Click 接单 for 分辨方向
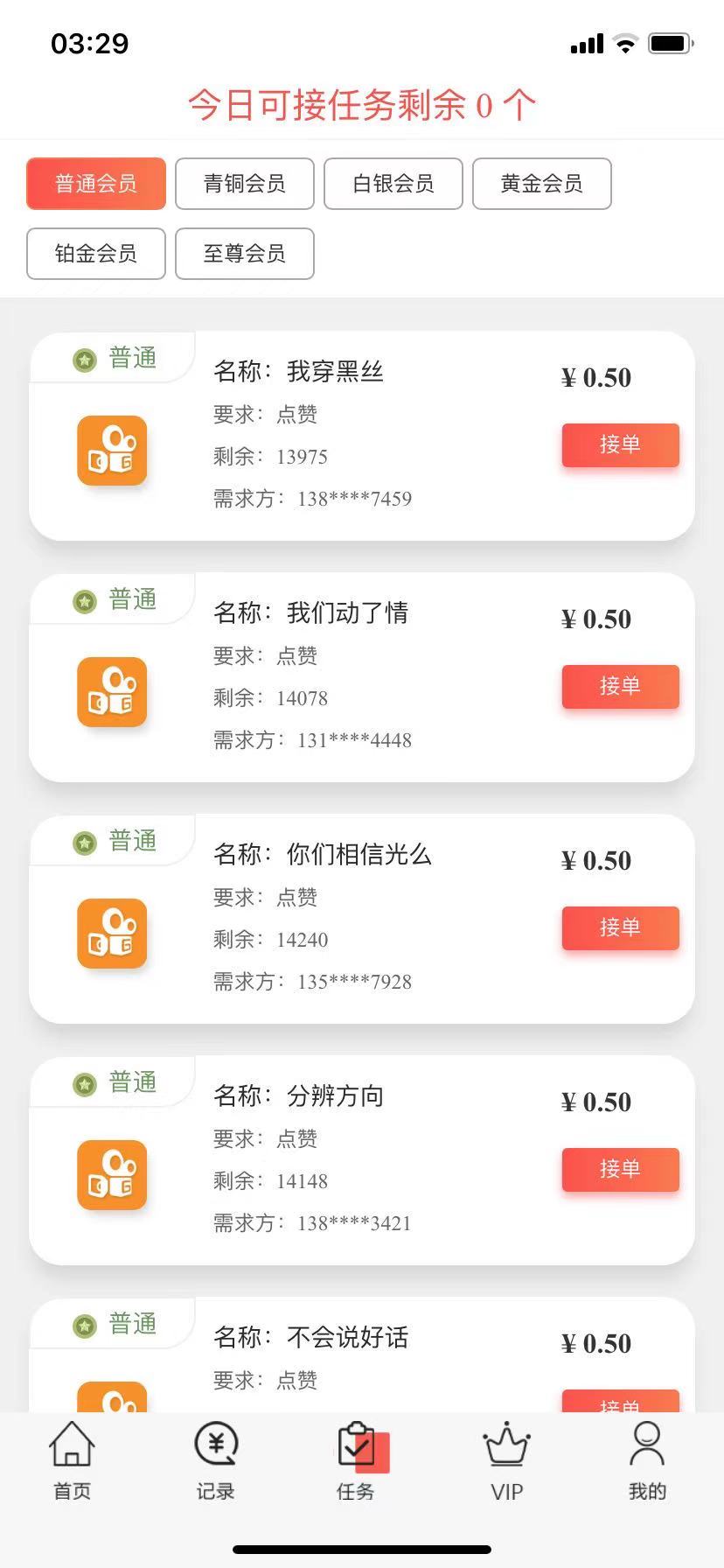The height and width of the screenshot is (1568, 724). (620, 1170)
